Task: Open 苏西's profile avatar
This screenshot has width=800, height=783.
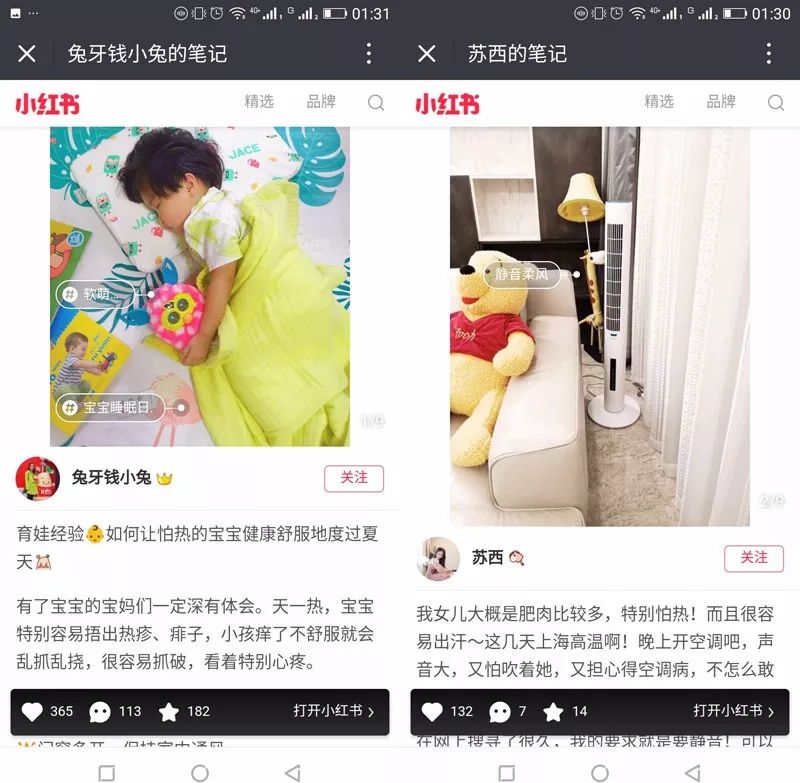Action: pyautogui.click(x=438, y=558)
